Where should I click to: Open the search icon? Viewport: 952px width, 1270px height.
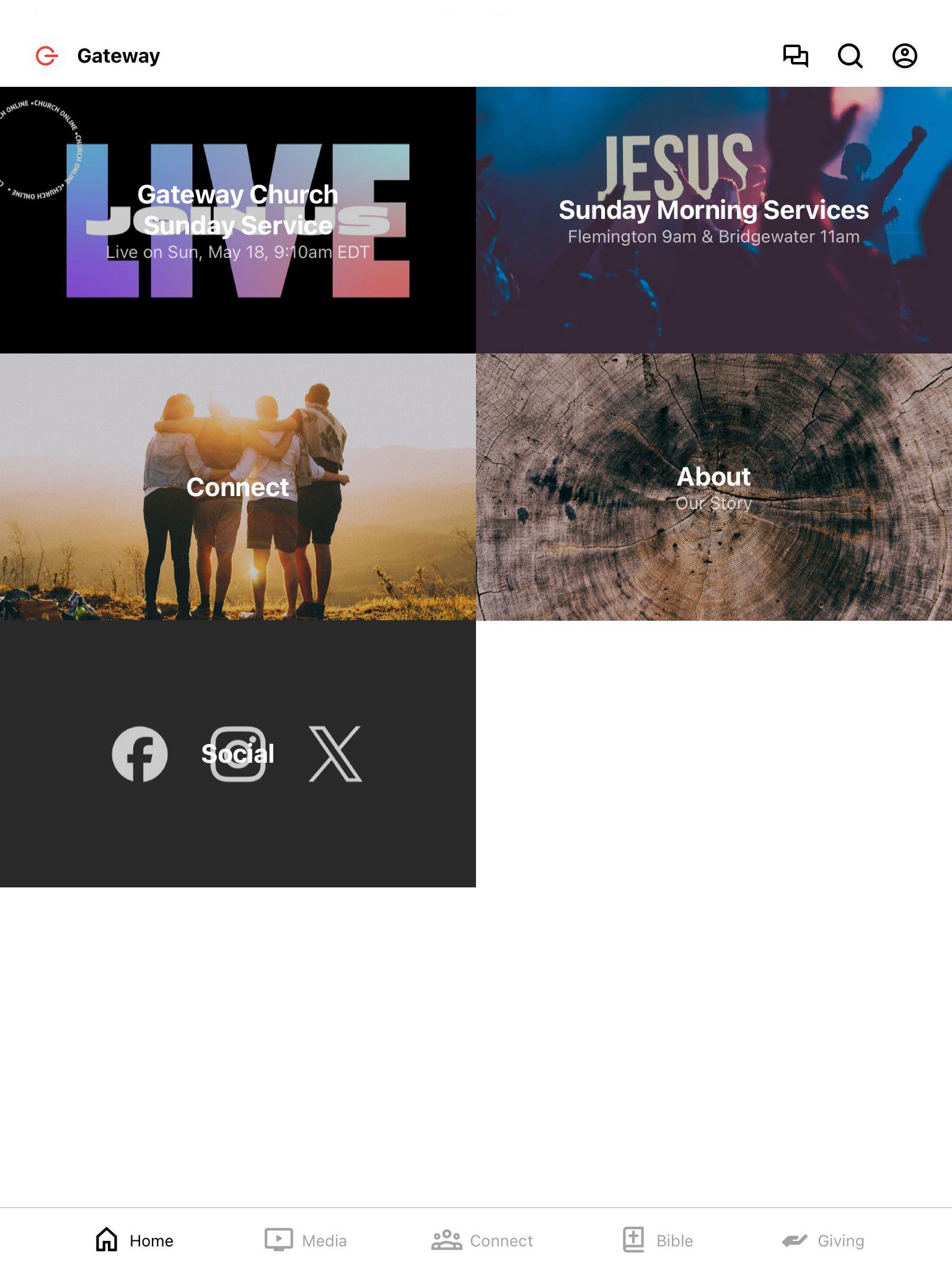click(850, 56)
